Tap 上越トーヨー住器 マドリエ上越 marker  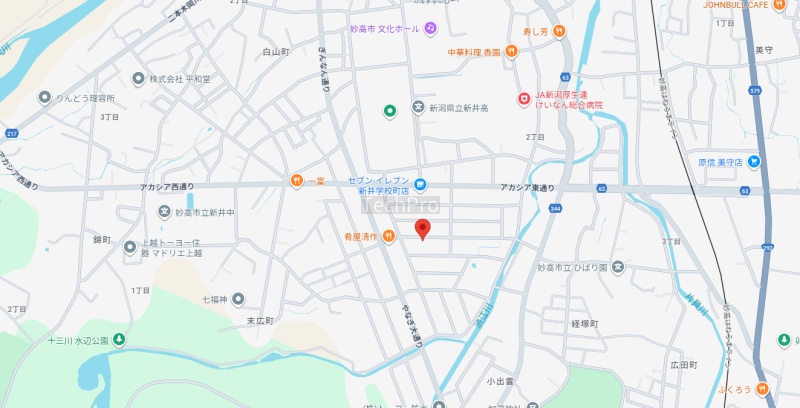(129, 247)
